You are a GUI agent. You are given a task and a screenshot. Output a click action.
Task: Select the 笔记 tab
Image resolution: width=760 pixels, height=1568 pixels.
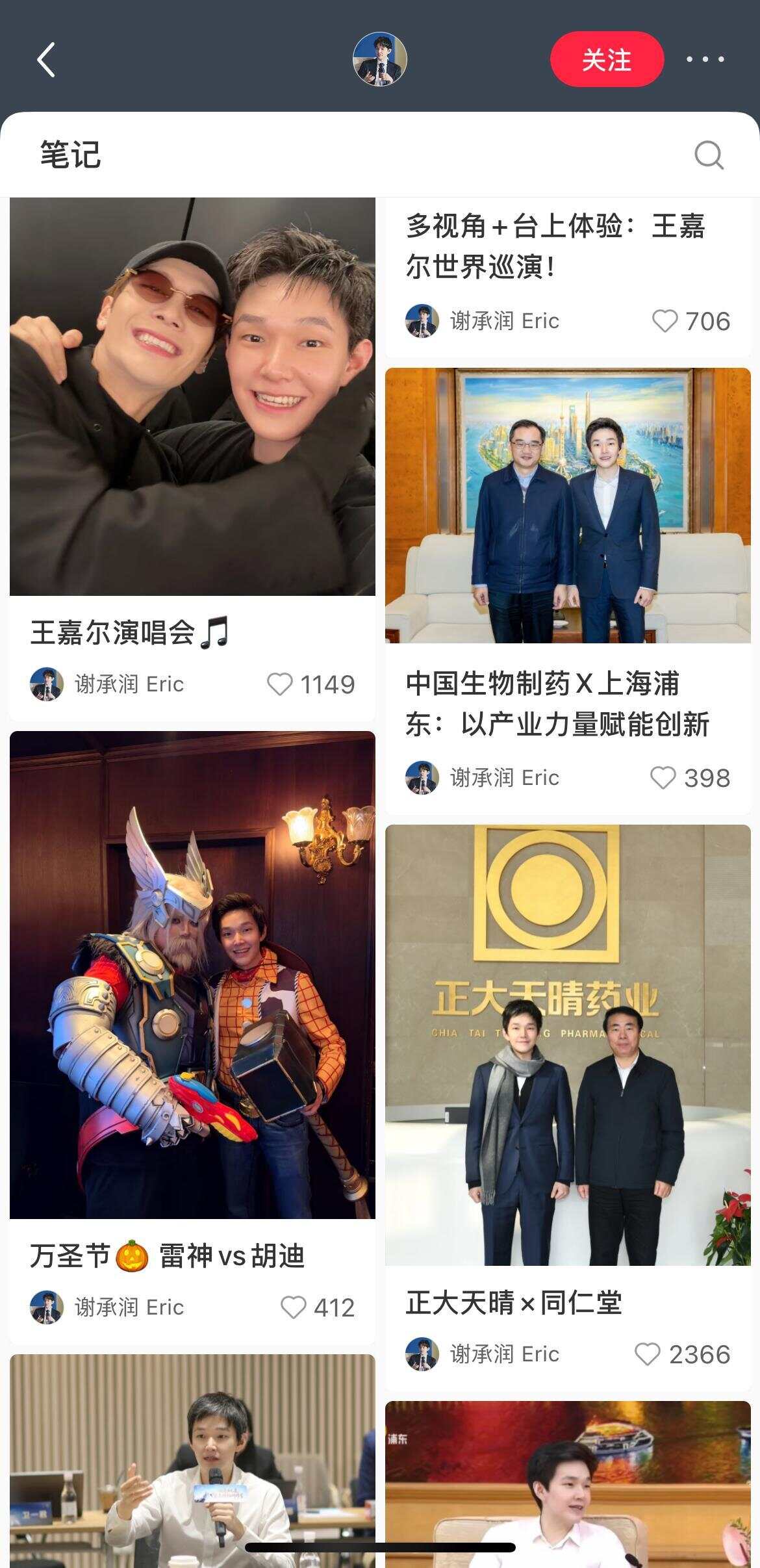coord(71,156)
